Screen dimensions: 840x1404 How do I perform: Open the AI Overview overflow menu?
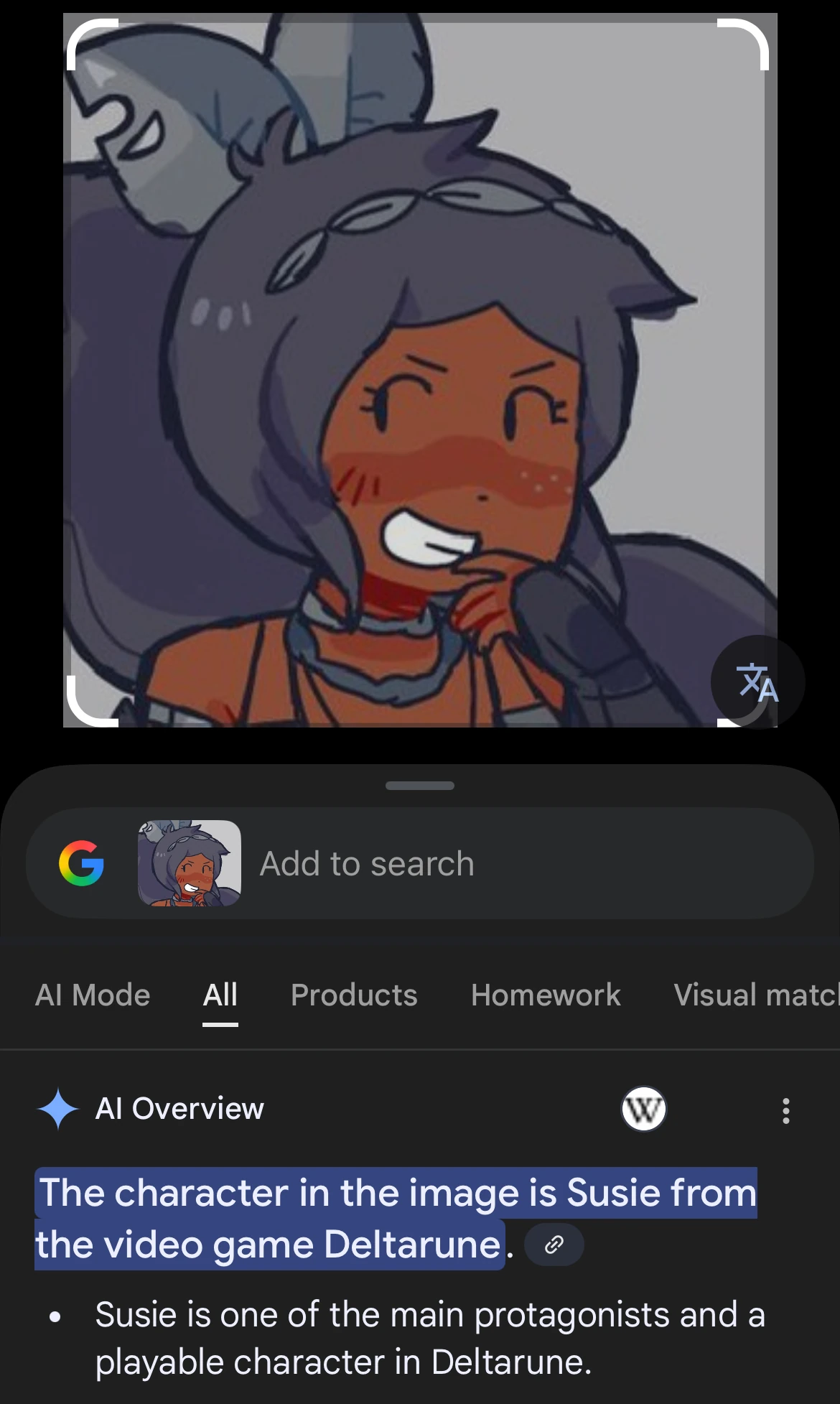pyautogui.click(x=786, y=1110)
